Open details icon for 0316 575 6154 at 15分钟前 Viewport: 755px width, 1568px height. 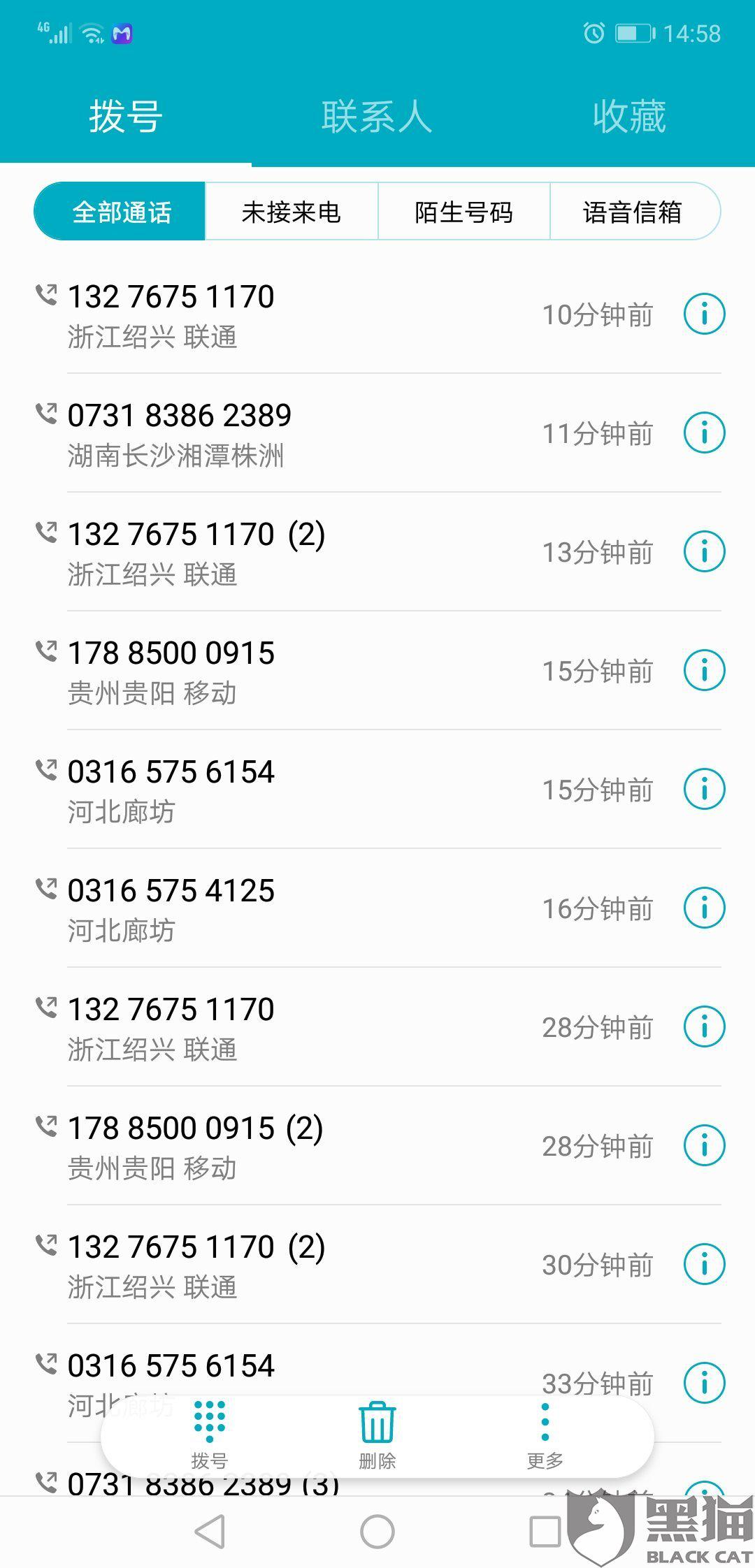point(704,790)
